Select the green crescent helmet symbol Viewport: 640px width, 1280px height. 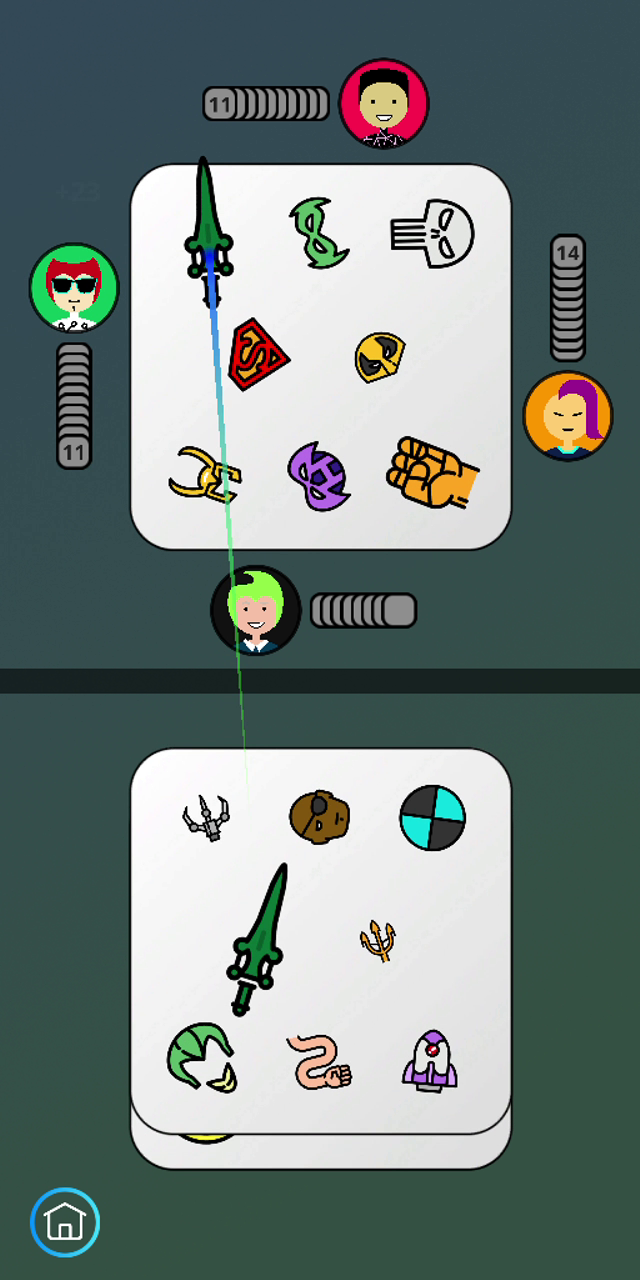pos(203,1057)
